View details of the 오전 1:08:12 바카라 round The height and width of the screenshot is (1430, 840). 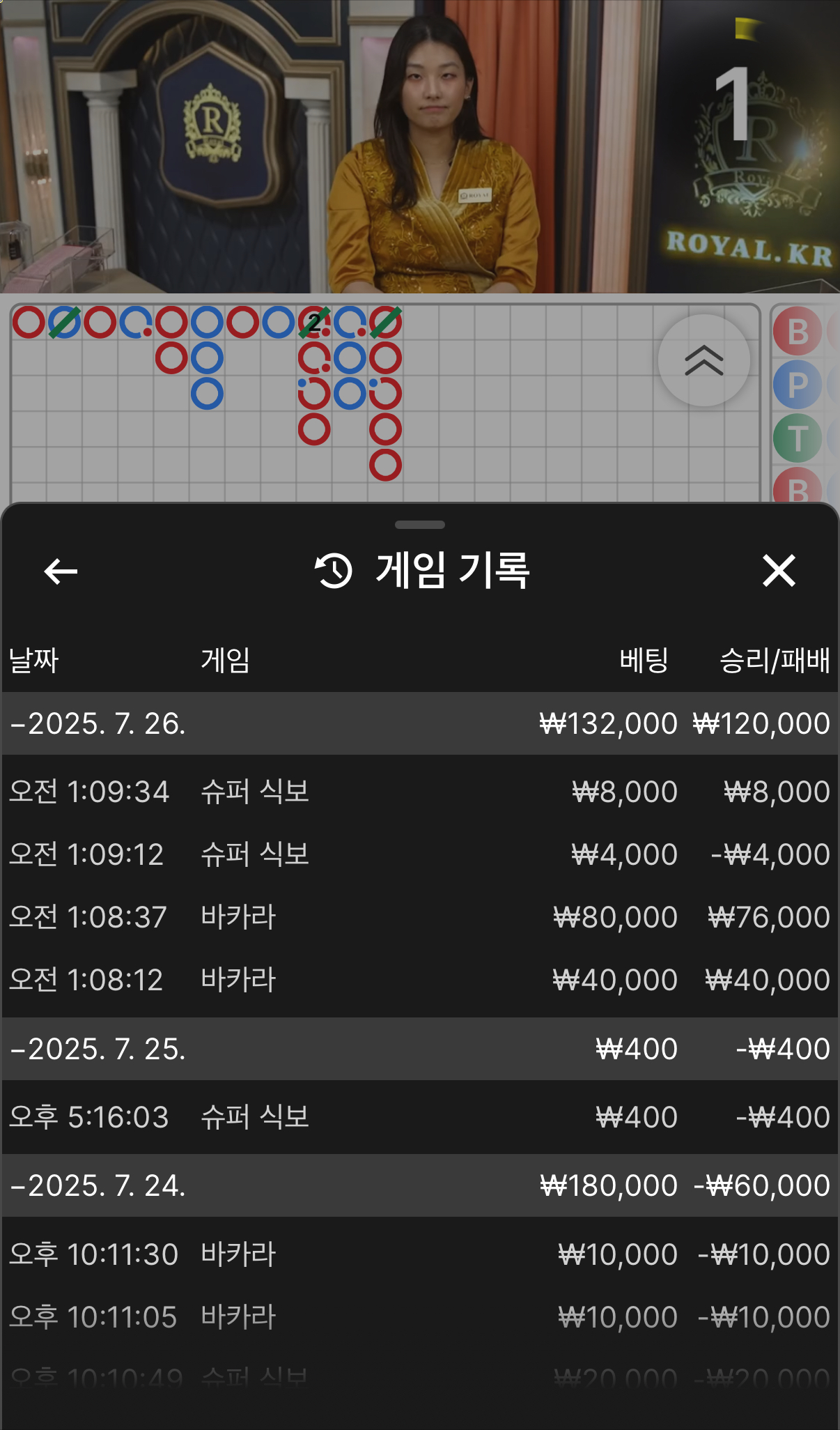[x=418, y=980]
